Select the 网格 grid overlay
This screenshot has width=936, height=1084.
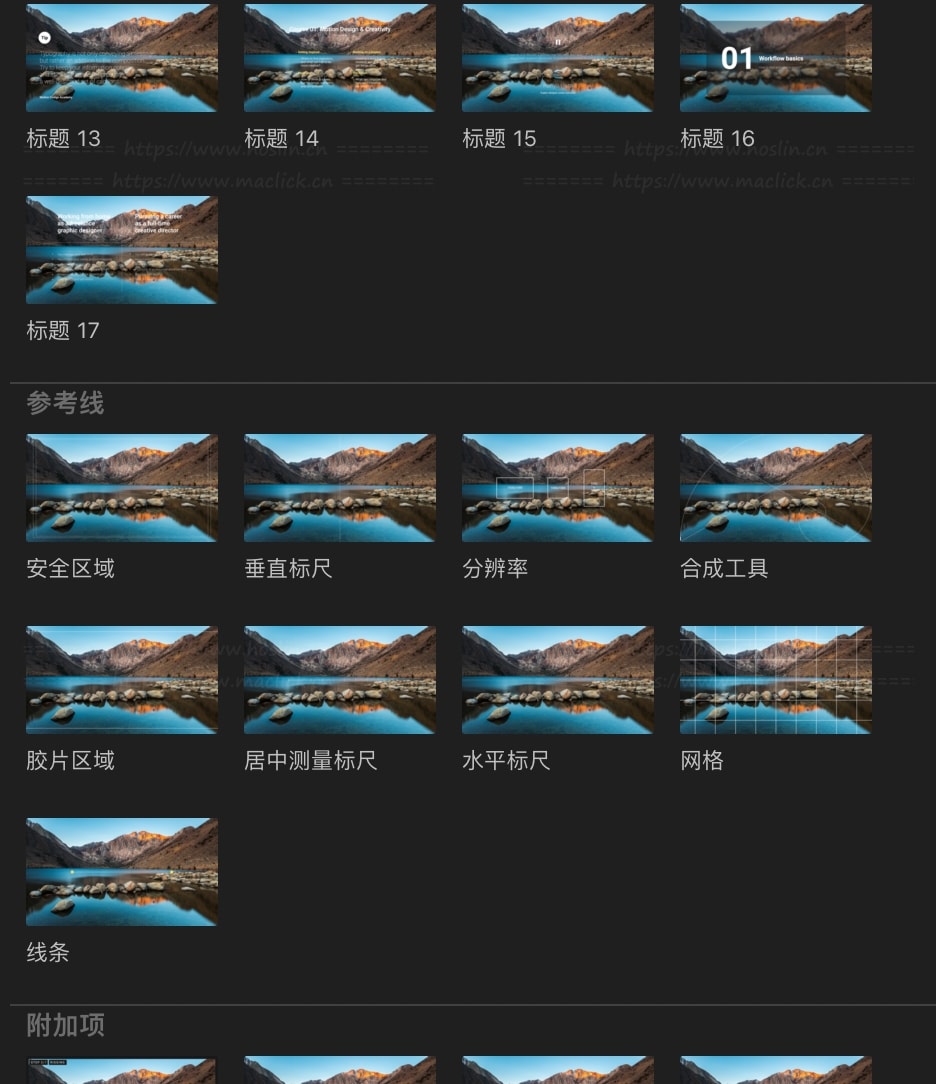(x=776, y=680)
